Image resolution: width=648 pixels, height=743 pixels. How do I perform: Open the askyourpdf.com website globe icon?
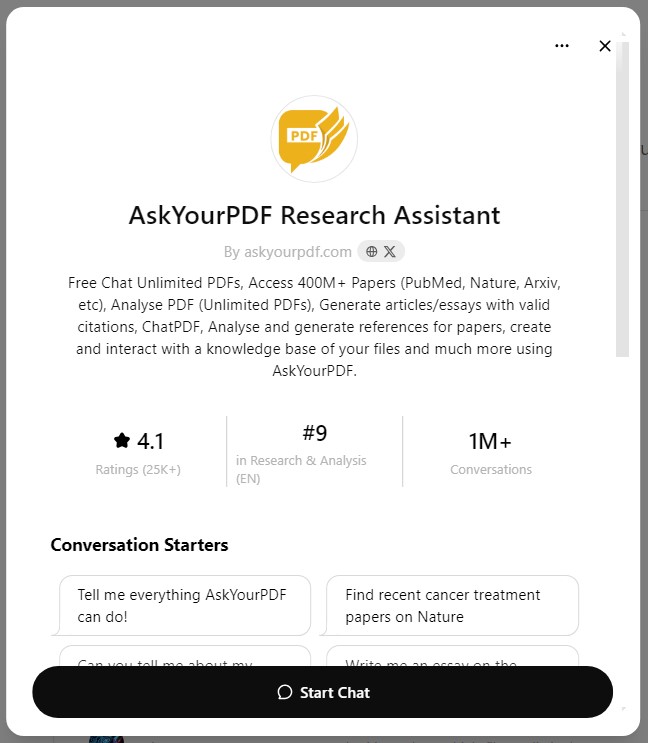pyautogui.click(x=372, y=252)
